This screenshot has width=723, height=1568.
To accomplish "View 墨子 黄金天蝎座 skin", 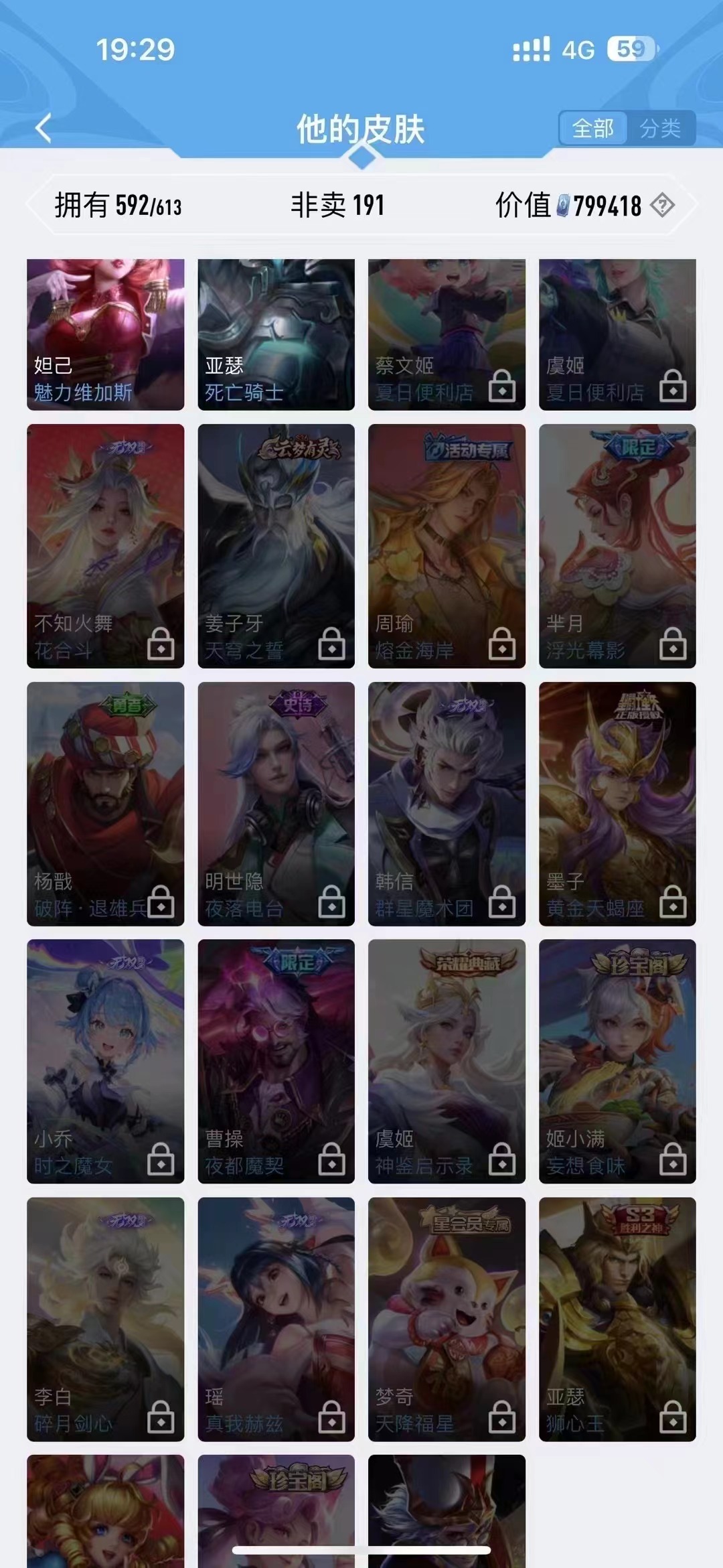I will 617,804.
